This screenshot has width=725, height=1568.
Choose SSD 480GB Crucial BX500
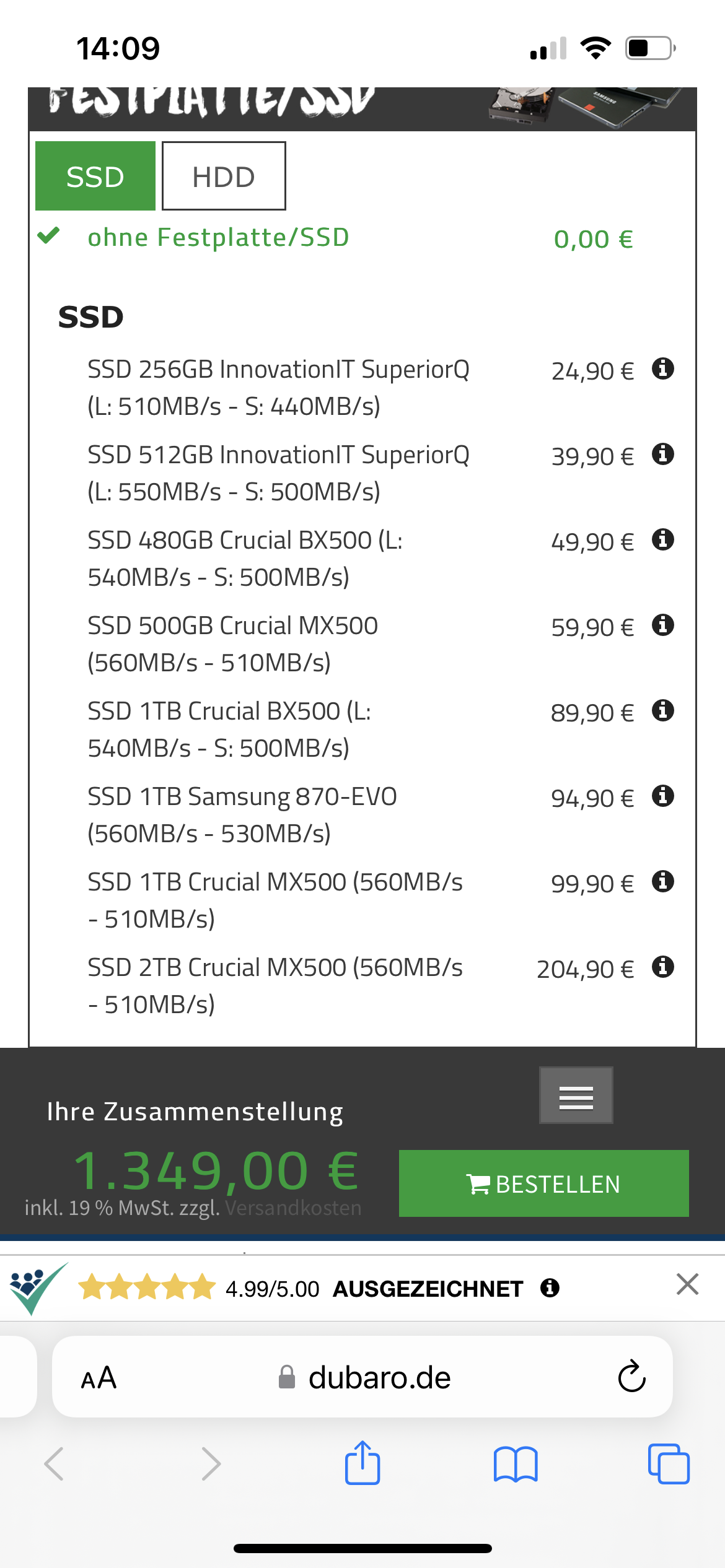click(245, 558)
